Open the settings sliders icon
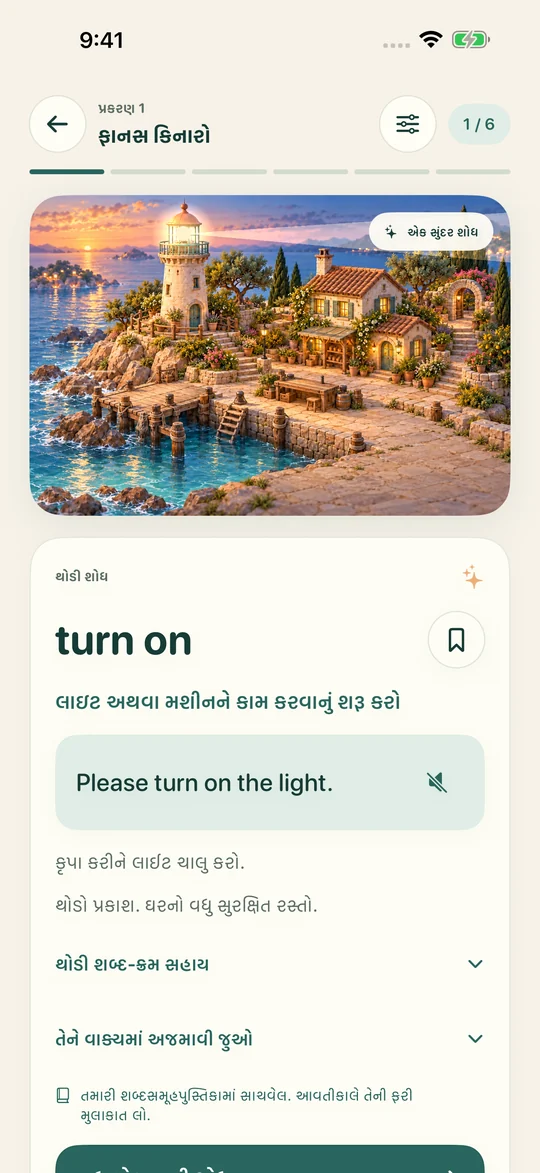 point(408,124)
